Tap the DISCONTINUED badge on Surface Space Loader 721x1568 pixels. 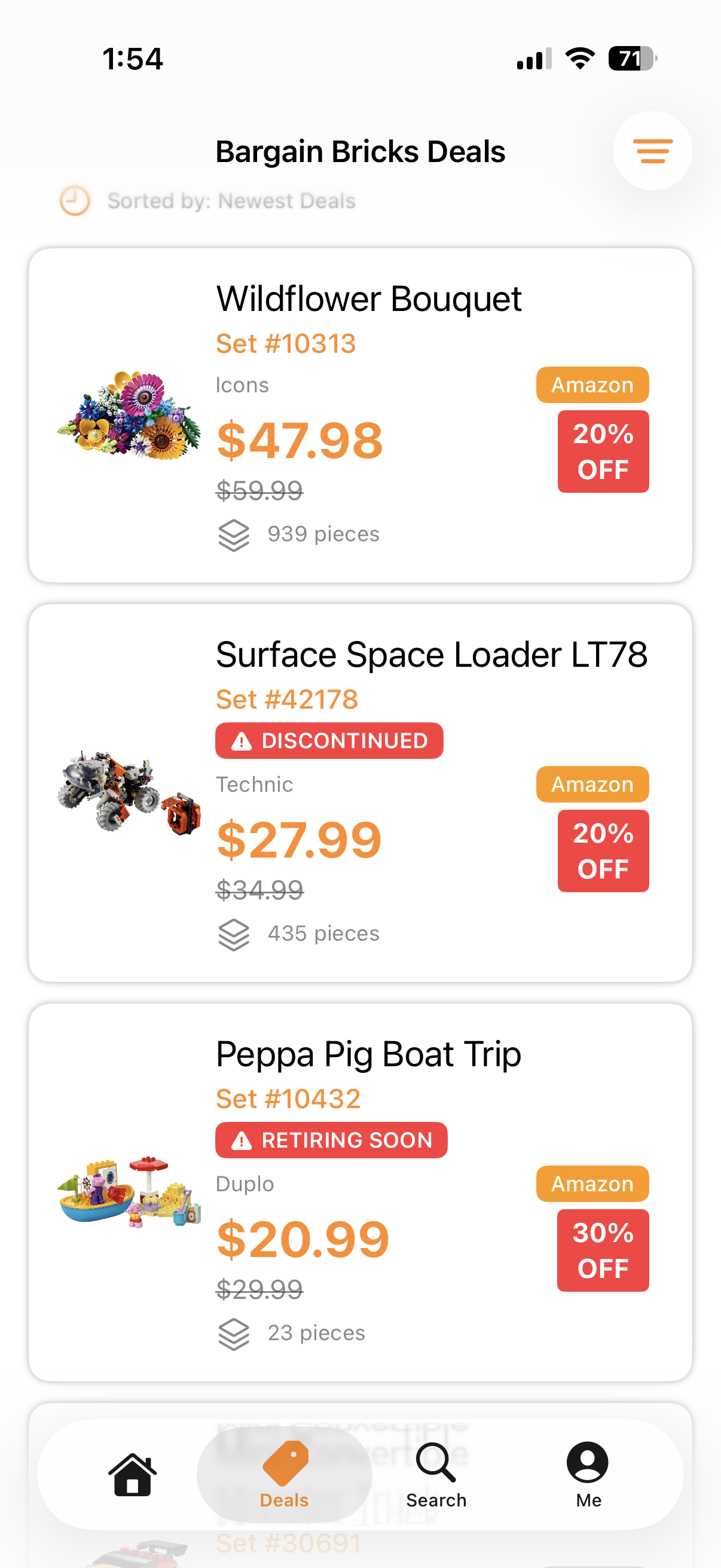click(329, 741)
